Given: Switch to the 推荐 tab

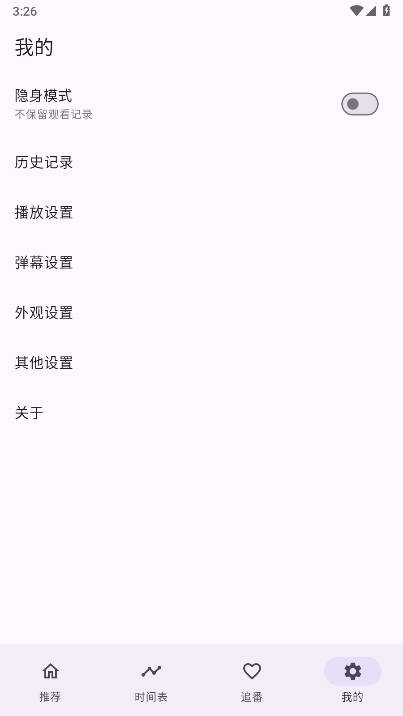Looking at the screenshot, I should tap(50, 681).
